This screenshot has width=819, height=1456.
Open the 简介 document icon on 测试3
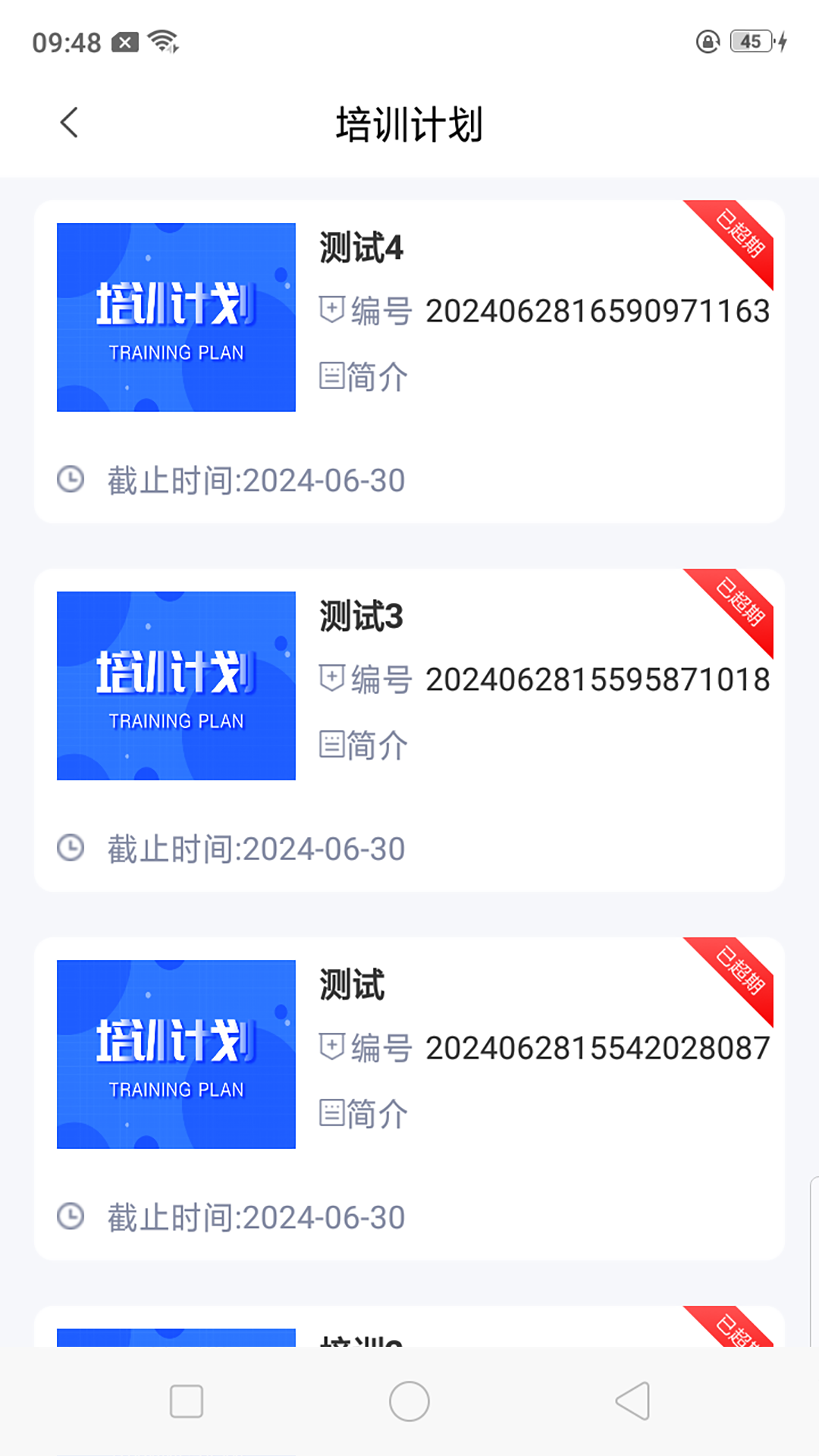tap(331, 744)
